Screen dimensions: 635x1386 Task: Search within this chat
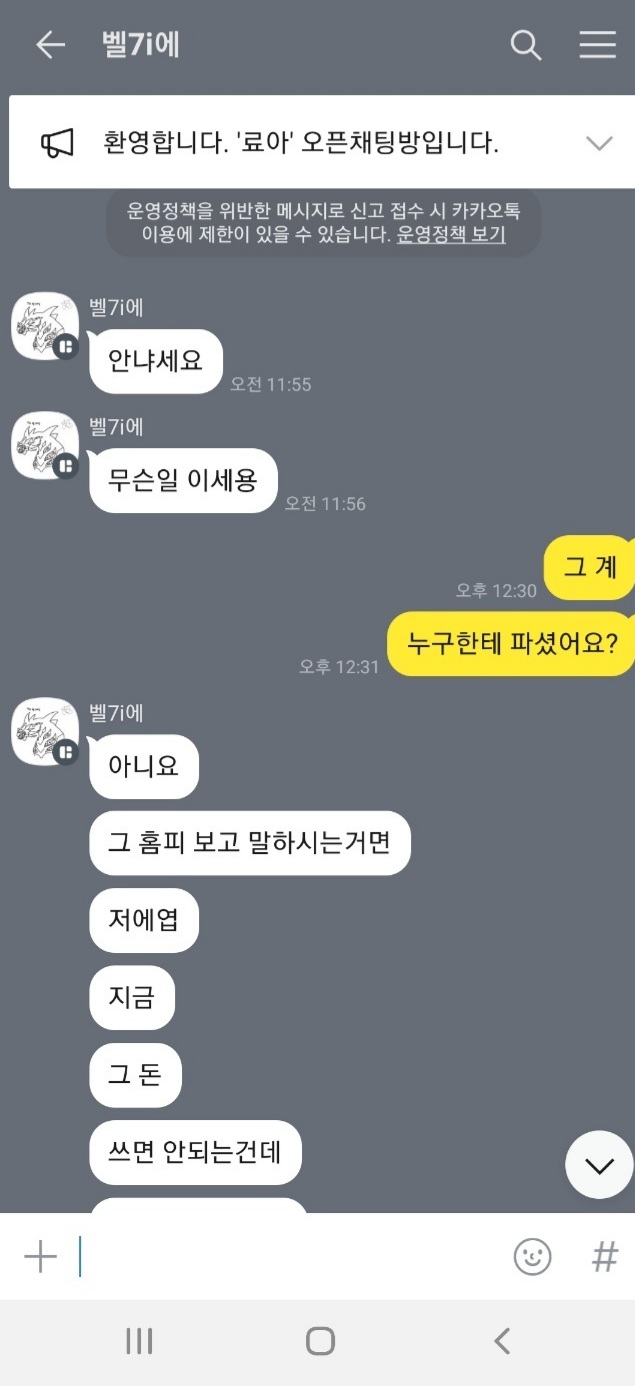(x=526, y=45)
